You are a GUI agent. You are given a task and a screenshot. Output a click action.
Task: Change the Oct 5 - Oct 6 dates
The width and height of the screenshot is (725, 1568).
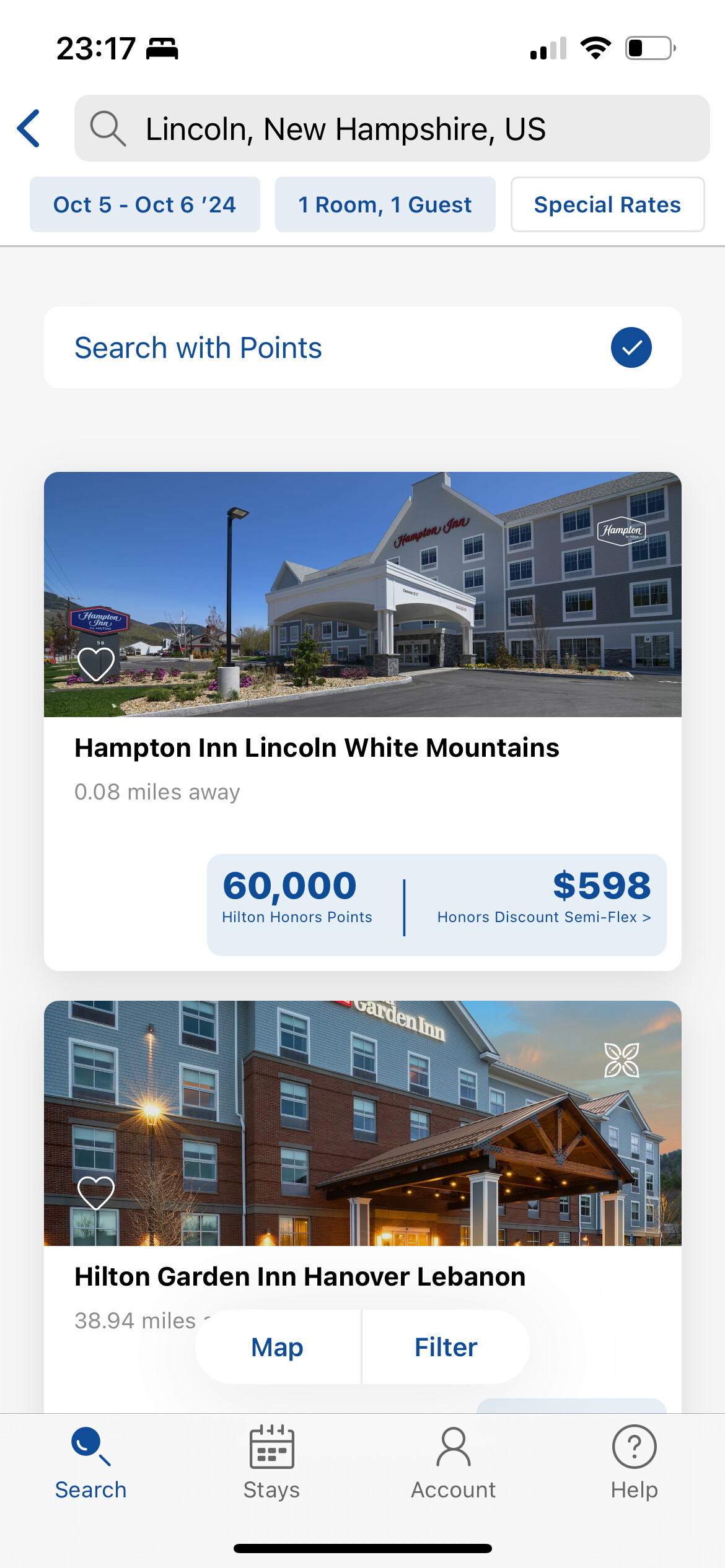[145, 204]
